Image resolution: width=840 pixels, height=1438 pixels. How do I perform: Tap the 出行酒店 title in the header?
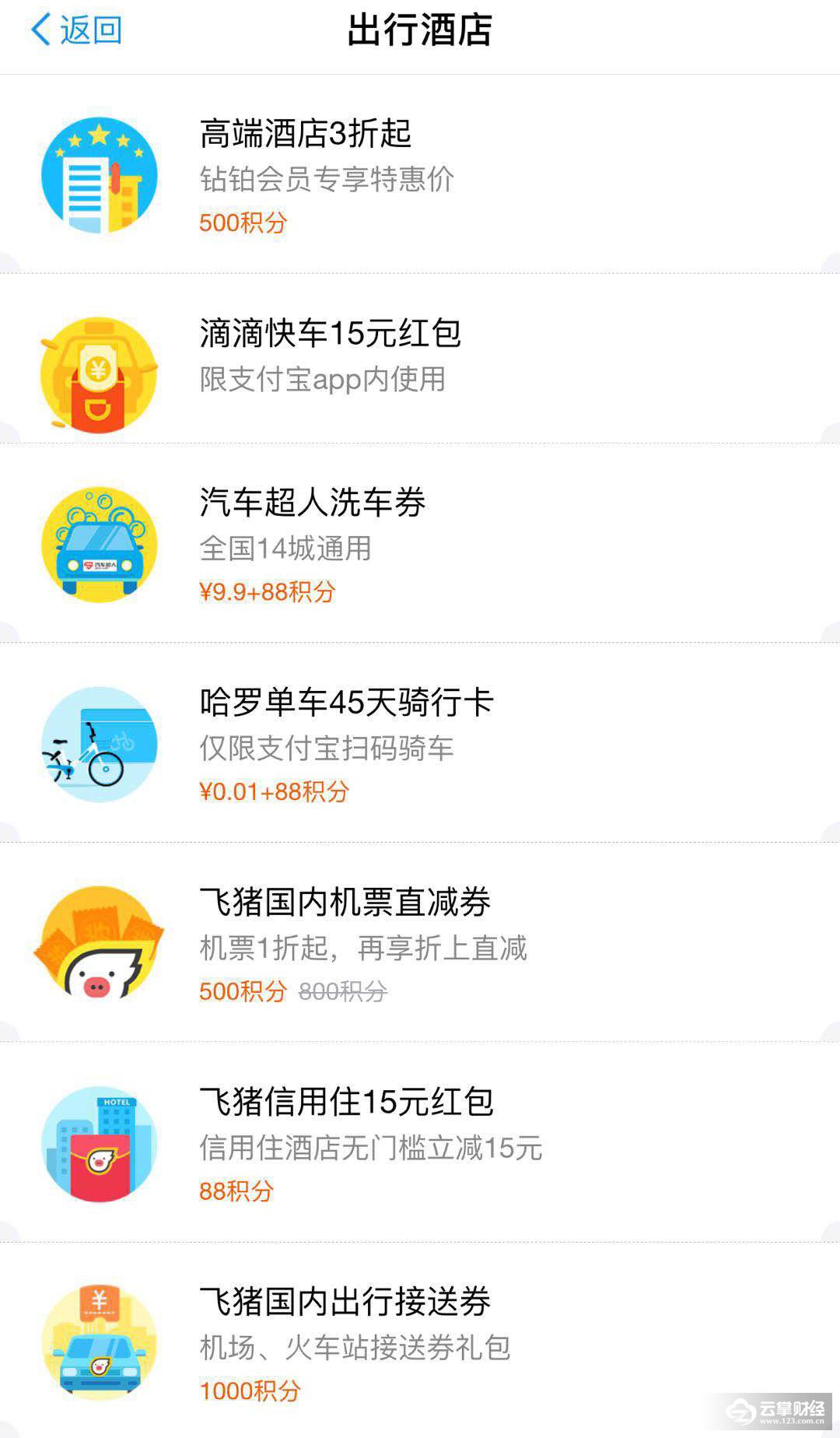(420, 30)
